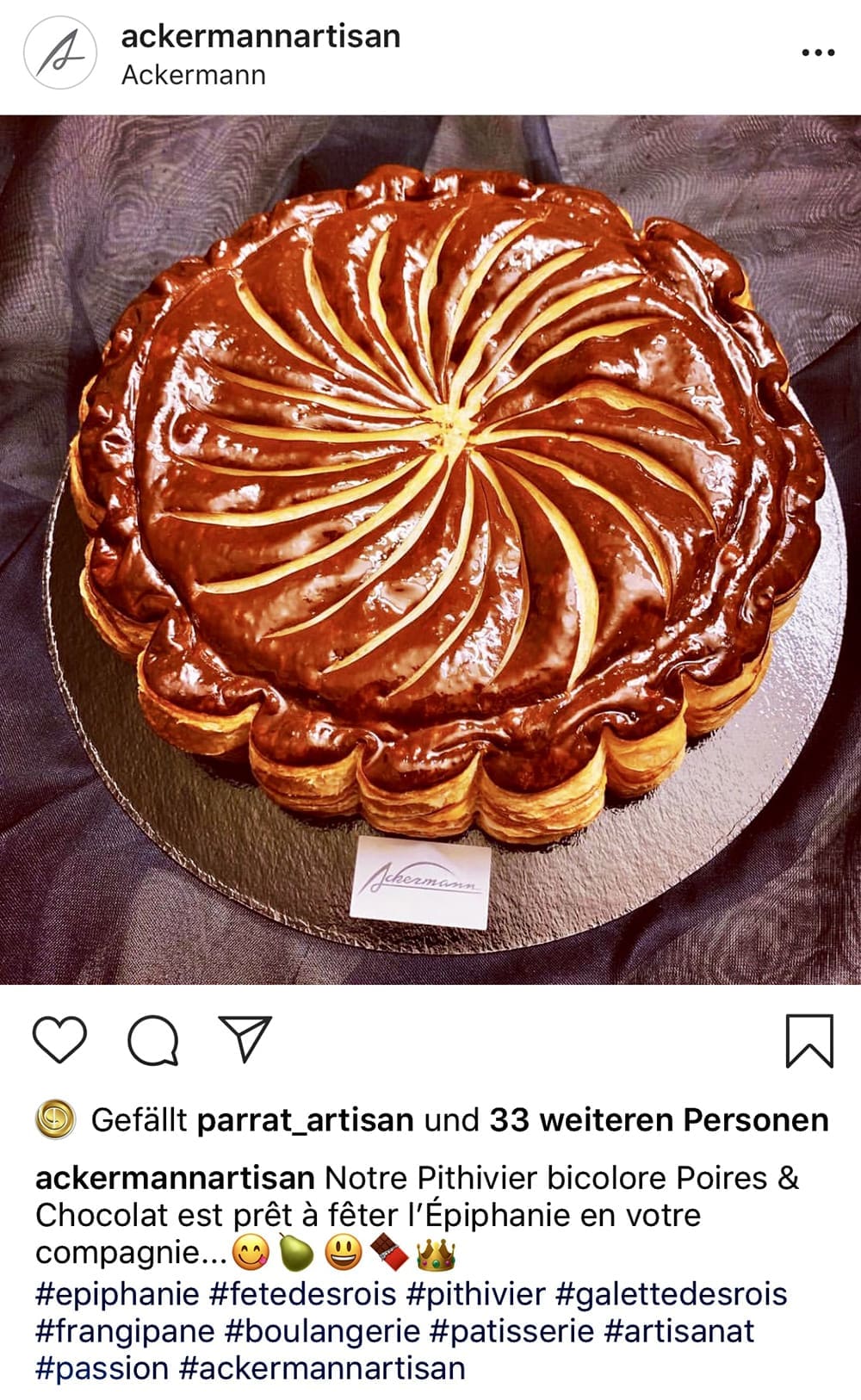Open the #ackermannartisan hashtag

321,1368
